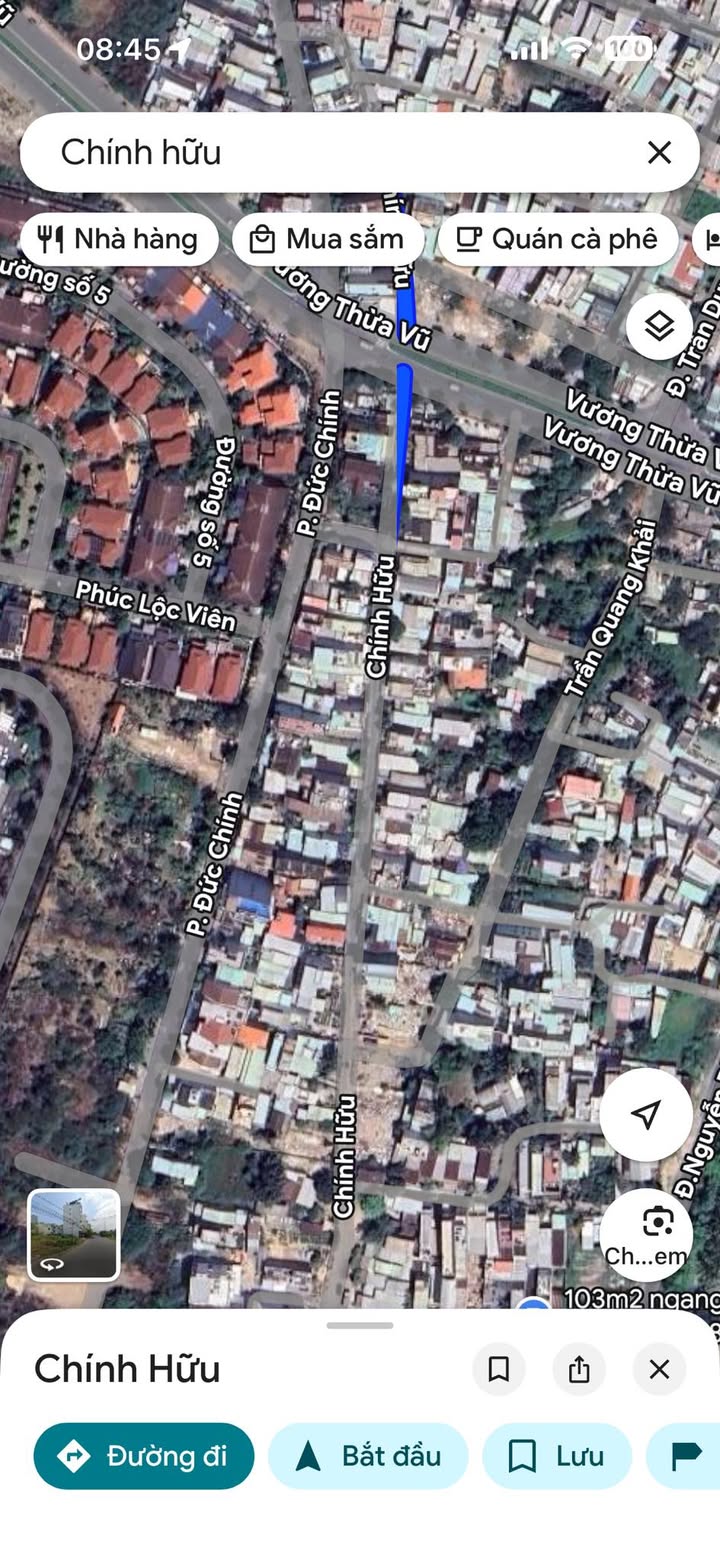The width and height of the screenshot is (720, 1560).
Task: Save the place using the Lưu button
Action: point(557,1456)
